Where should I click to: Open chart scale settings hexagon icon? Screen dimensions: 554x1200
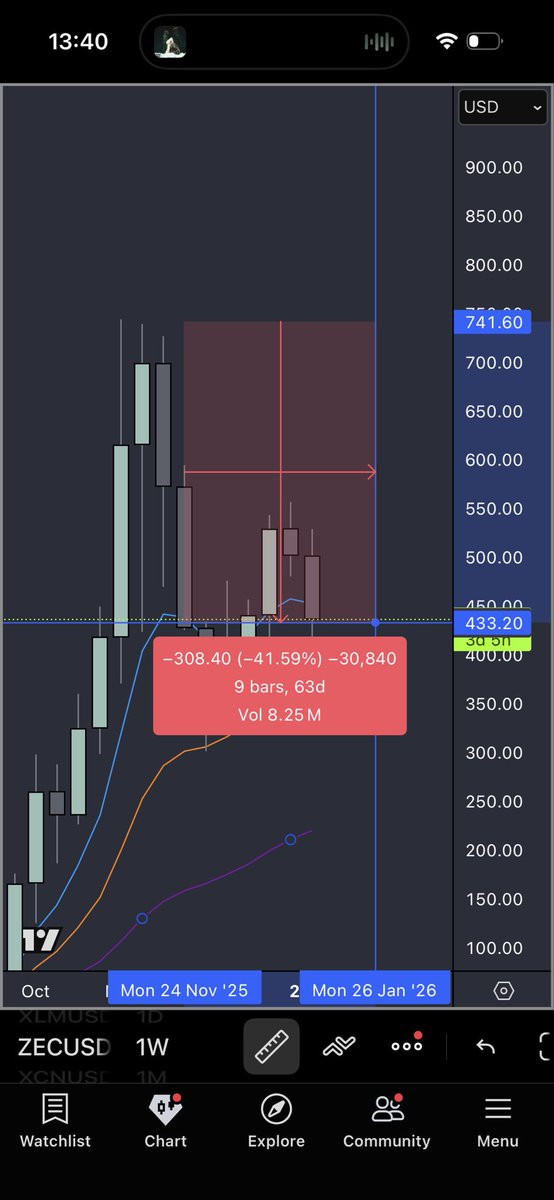[504, 990]
